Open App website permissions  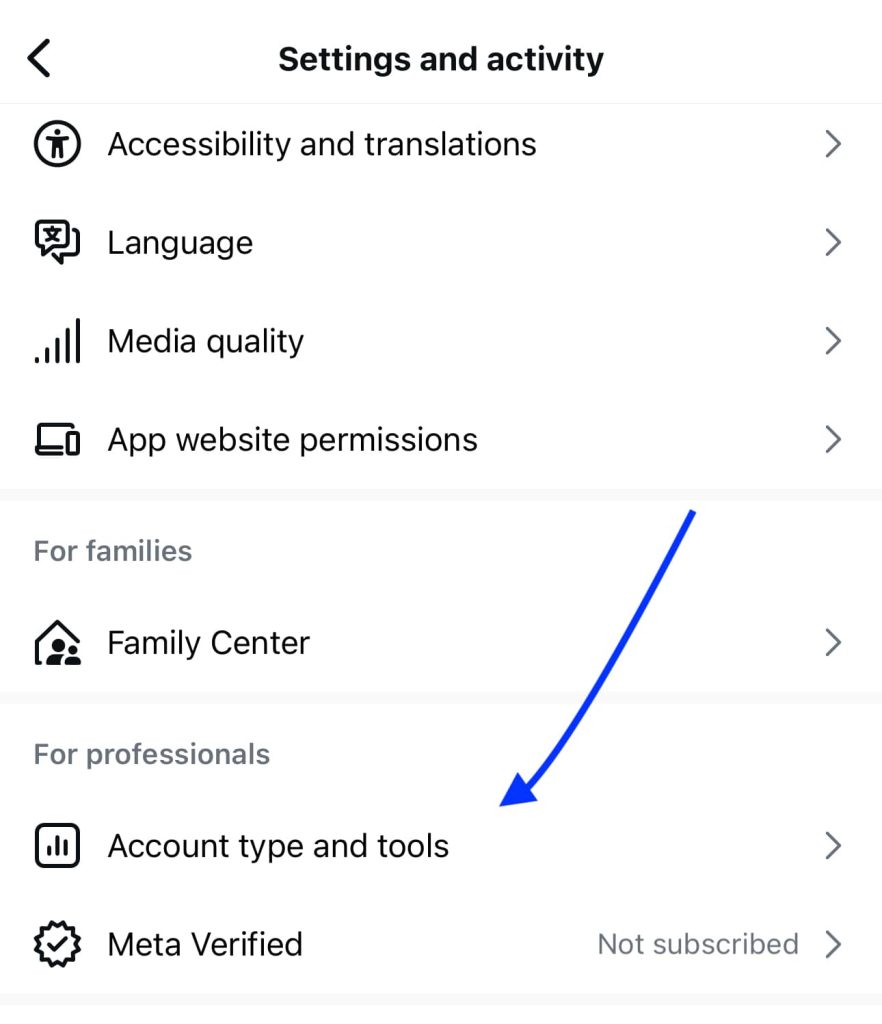pos(292,440)
